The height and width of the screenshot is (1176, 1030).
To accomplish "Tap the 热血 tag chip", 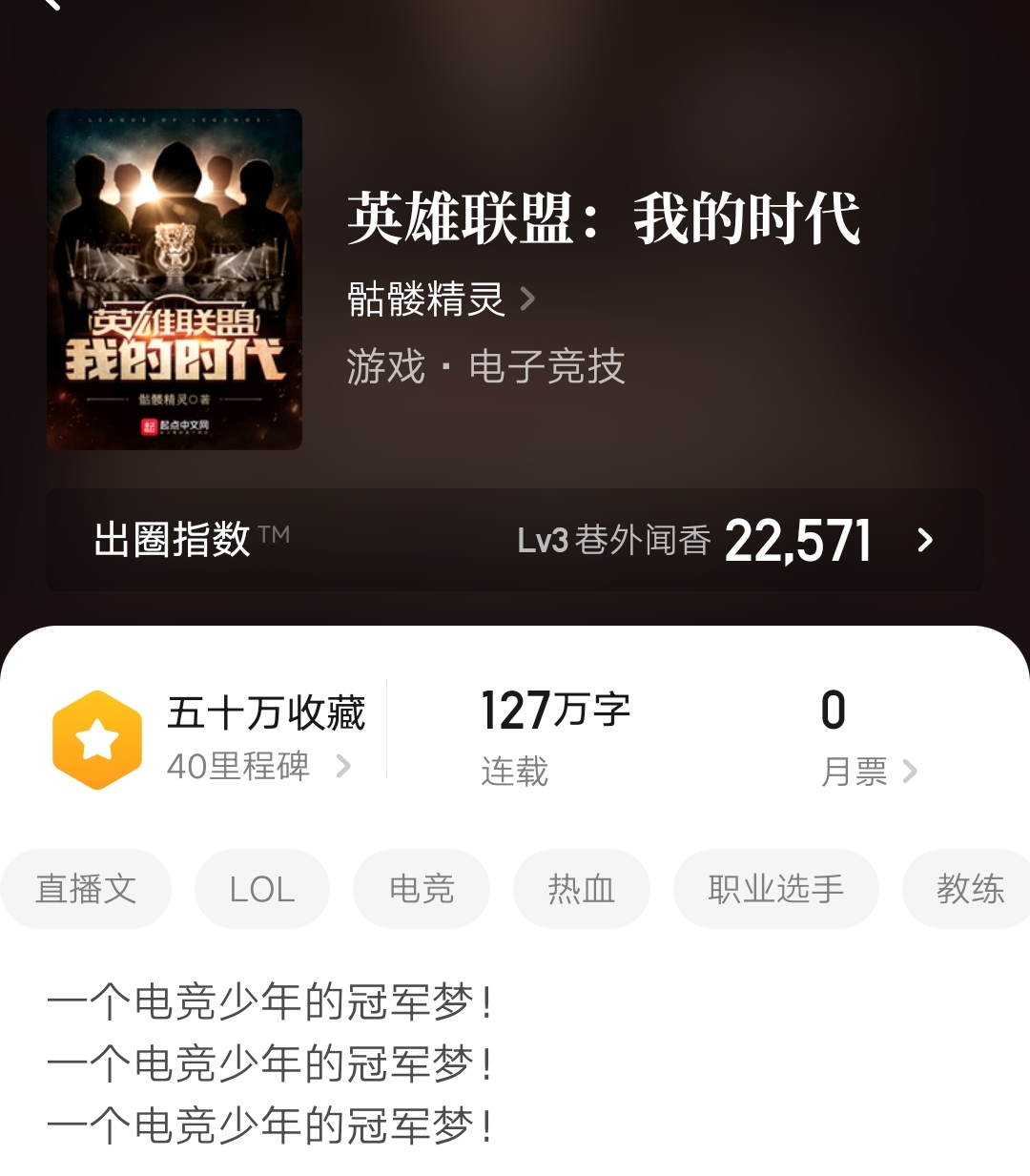I will click(x=580, y=889).
